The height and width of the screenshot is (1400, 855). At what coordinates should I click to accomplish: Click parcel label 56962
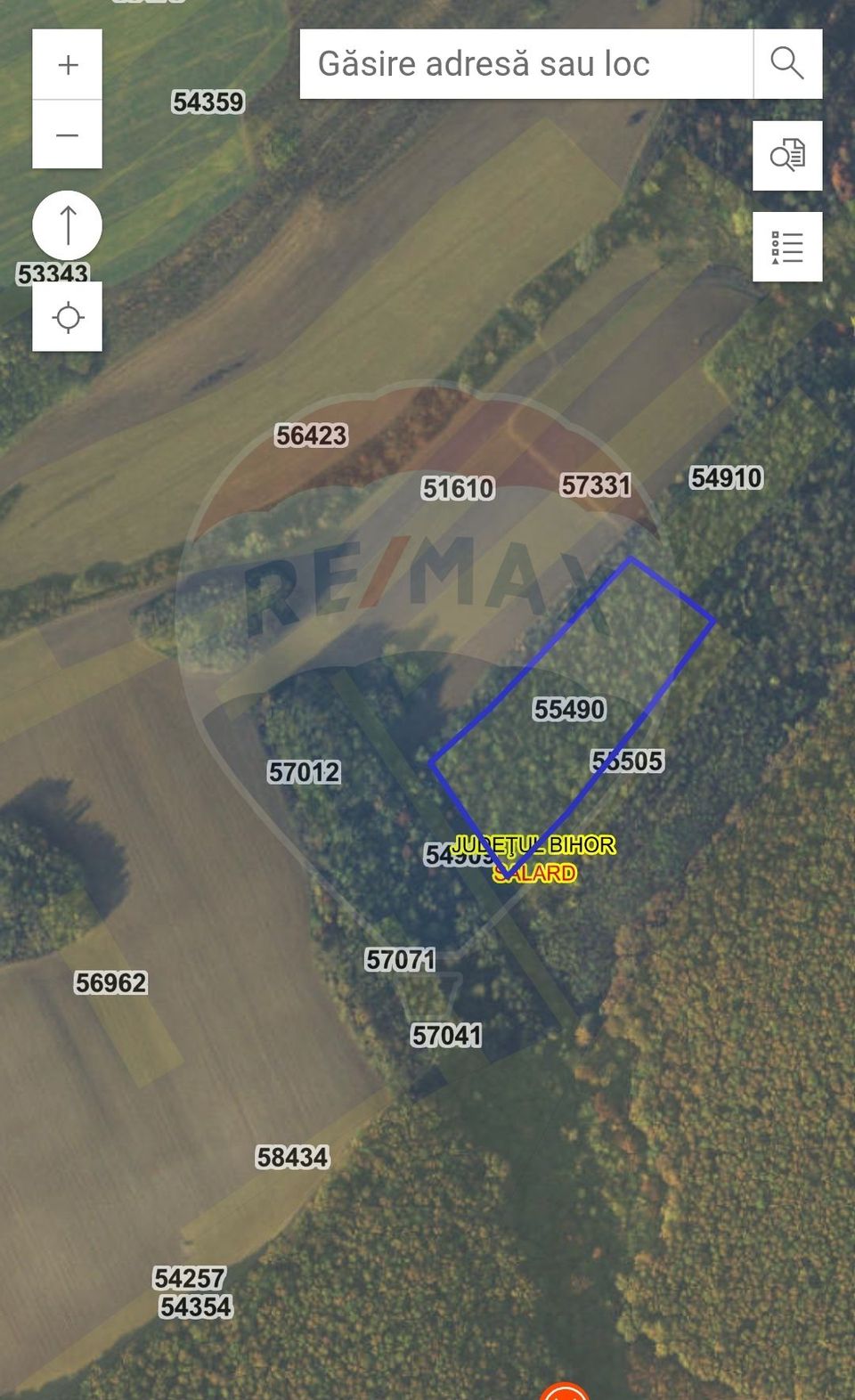pyautogui.click(x=112, y=983)
